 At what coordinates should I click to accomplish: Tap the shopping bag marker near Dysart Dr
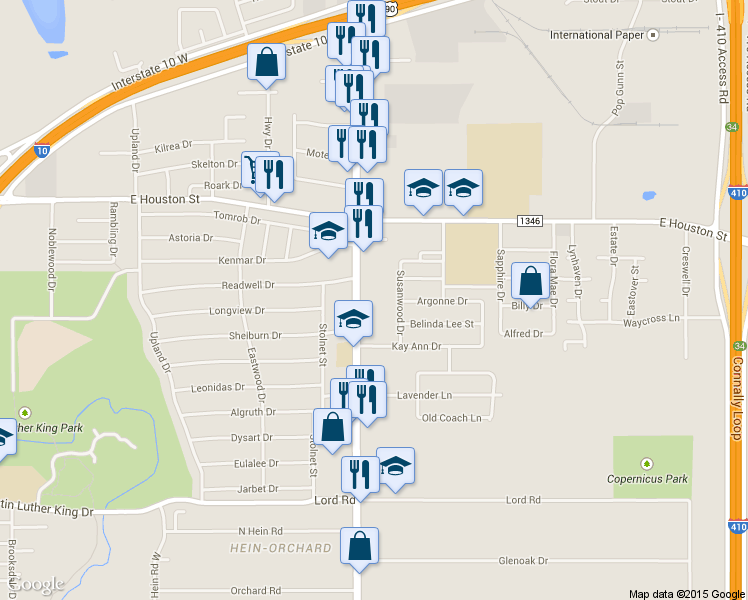point(333,427)
